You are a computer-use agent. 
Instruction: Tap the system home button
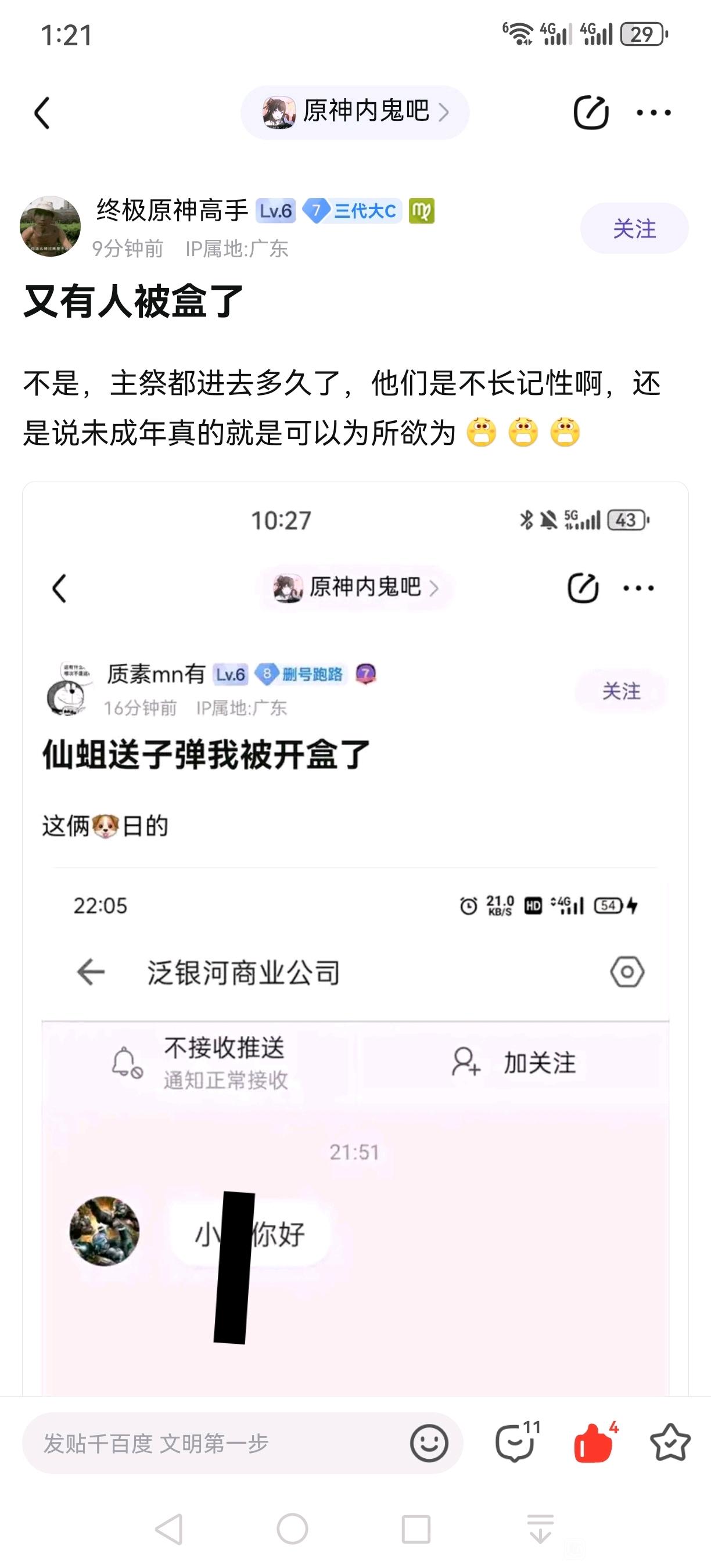292,1529
